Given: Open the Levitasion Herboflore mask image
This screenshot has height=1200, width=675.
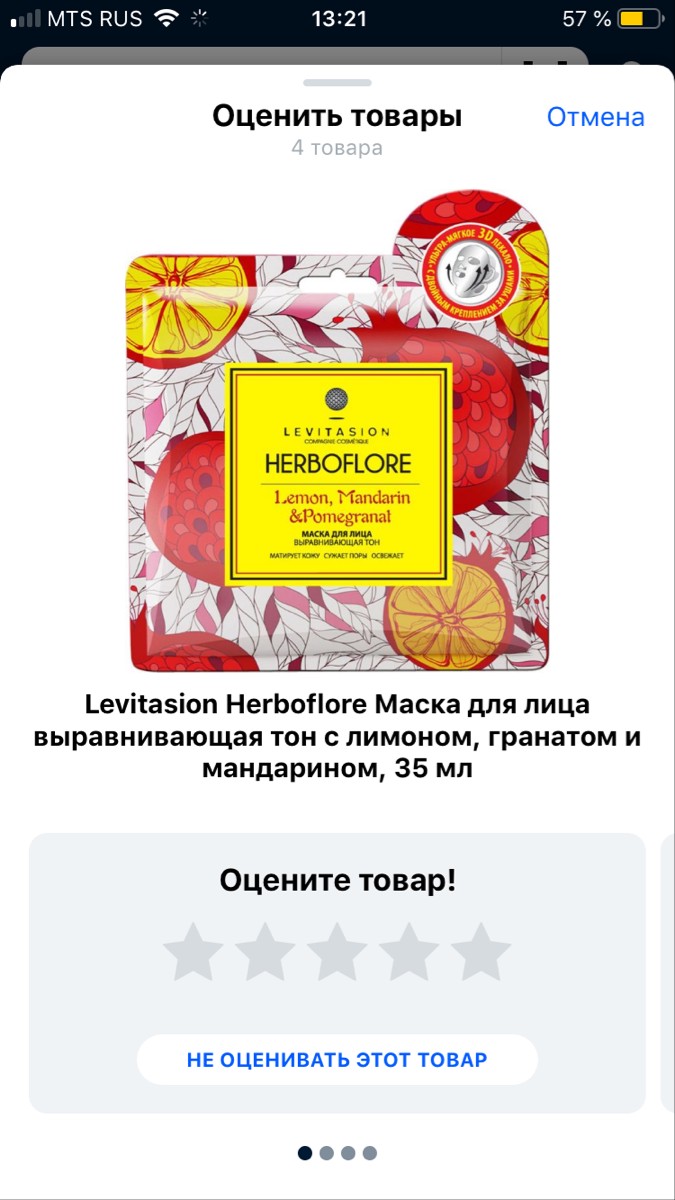Looking at the screenshot, I should 337,430.
